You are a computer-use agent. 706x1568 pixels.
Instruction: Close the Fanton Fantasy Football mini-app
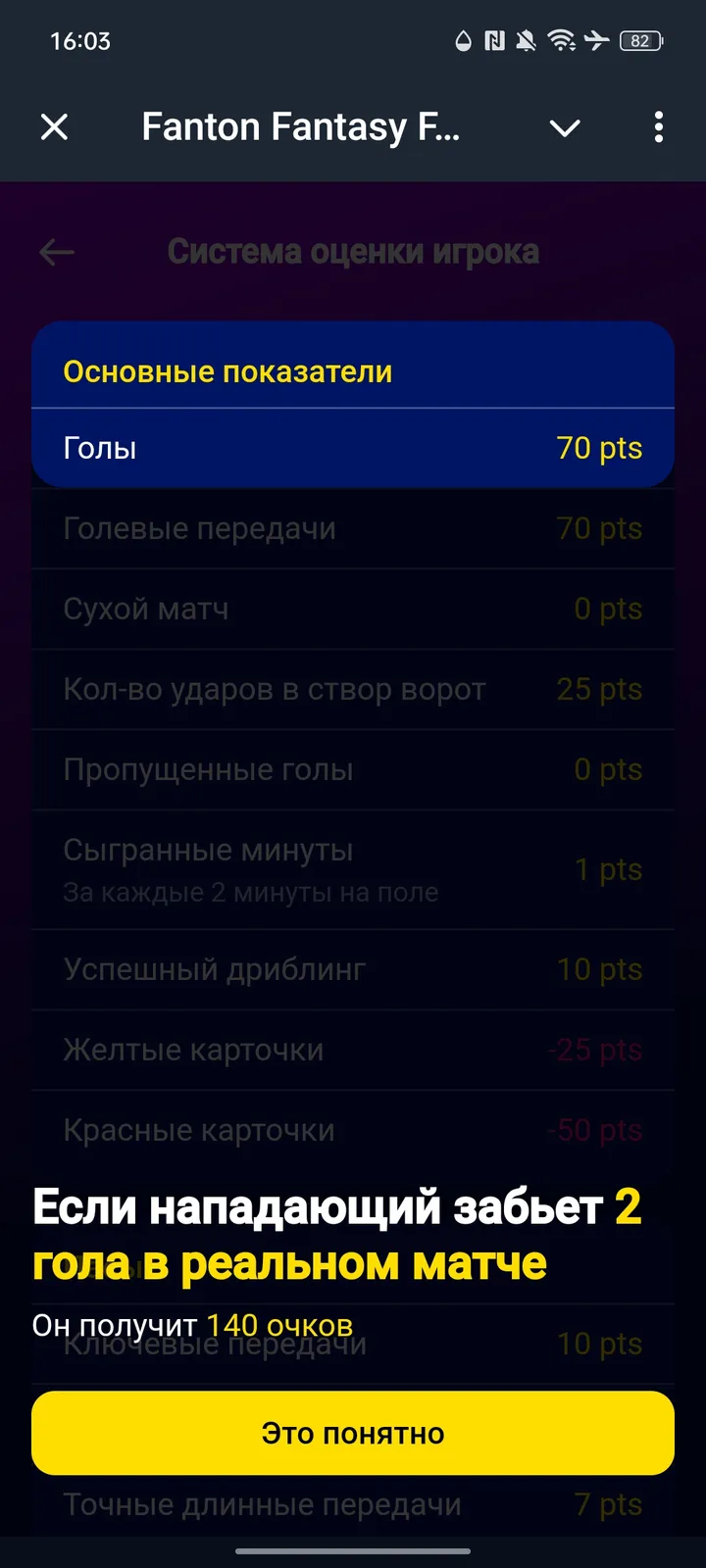55,127
